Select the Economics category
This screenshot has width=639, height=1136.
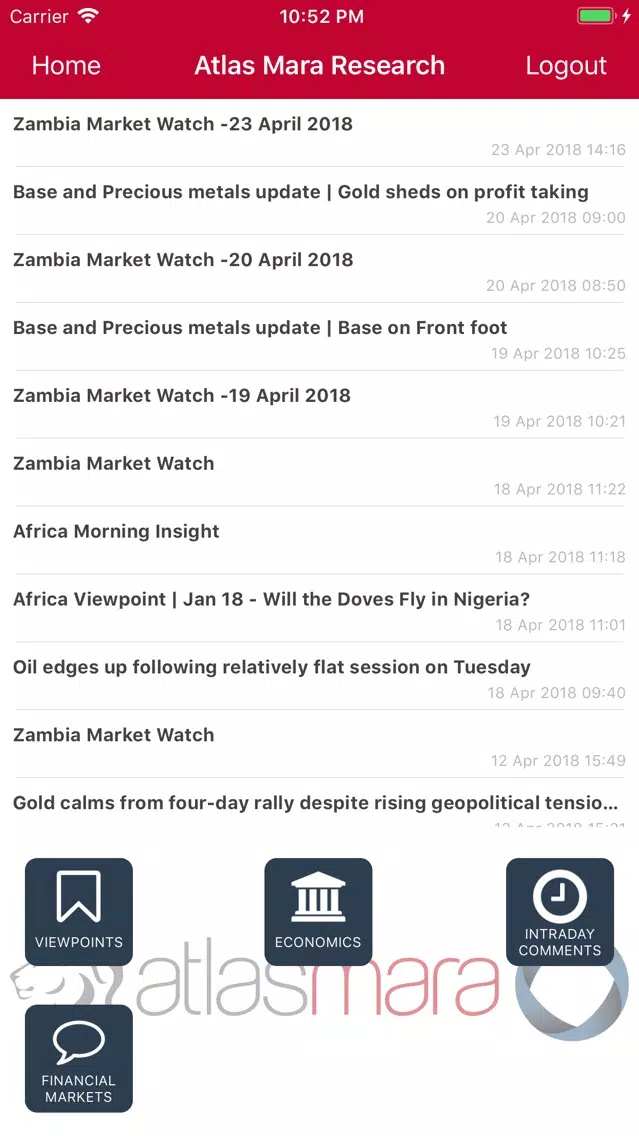pyautogui.click(x=318, y=911)
